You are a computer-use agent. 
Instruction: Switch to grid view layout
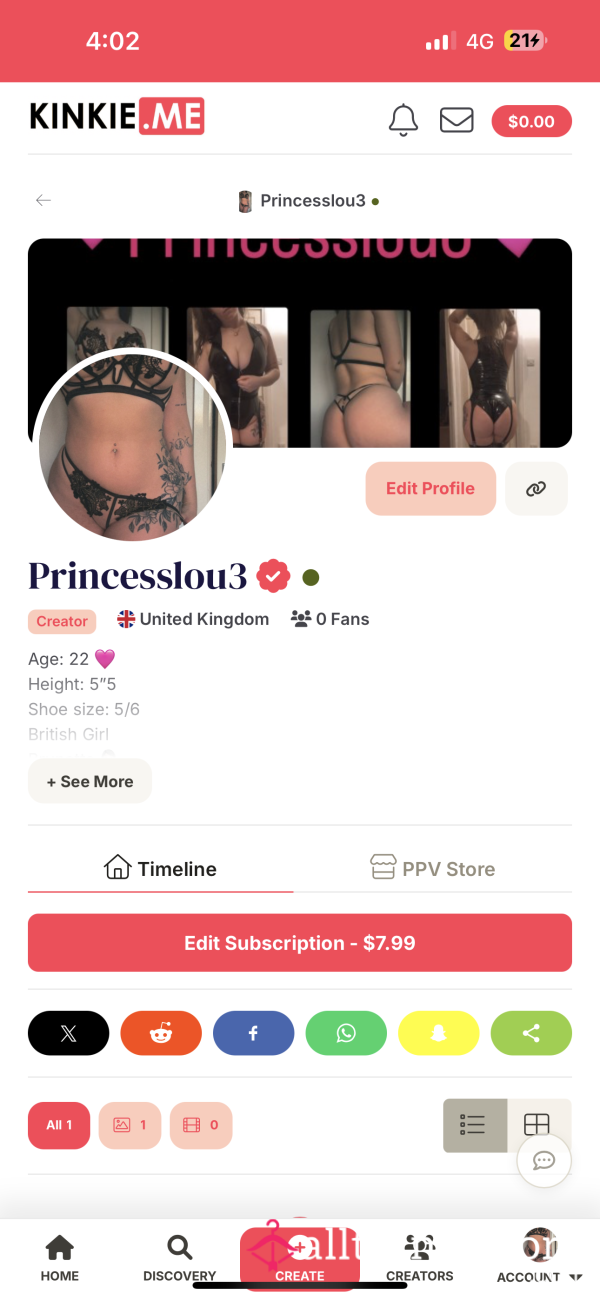(537, 1125)
